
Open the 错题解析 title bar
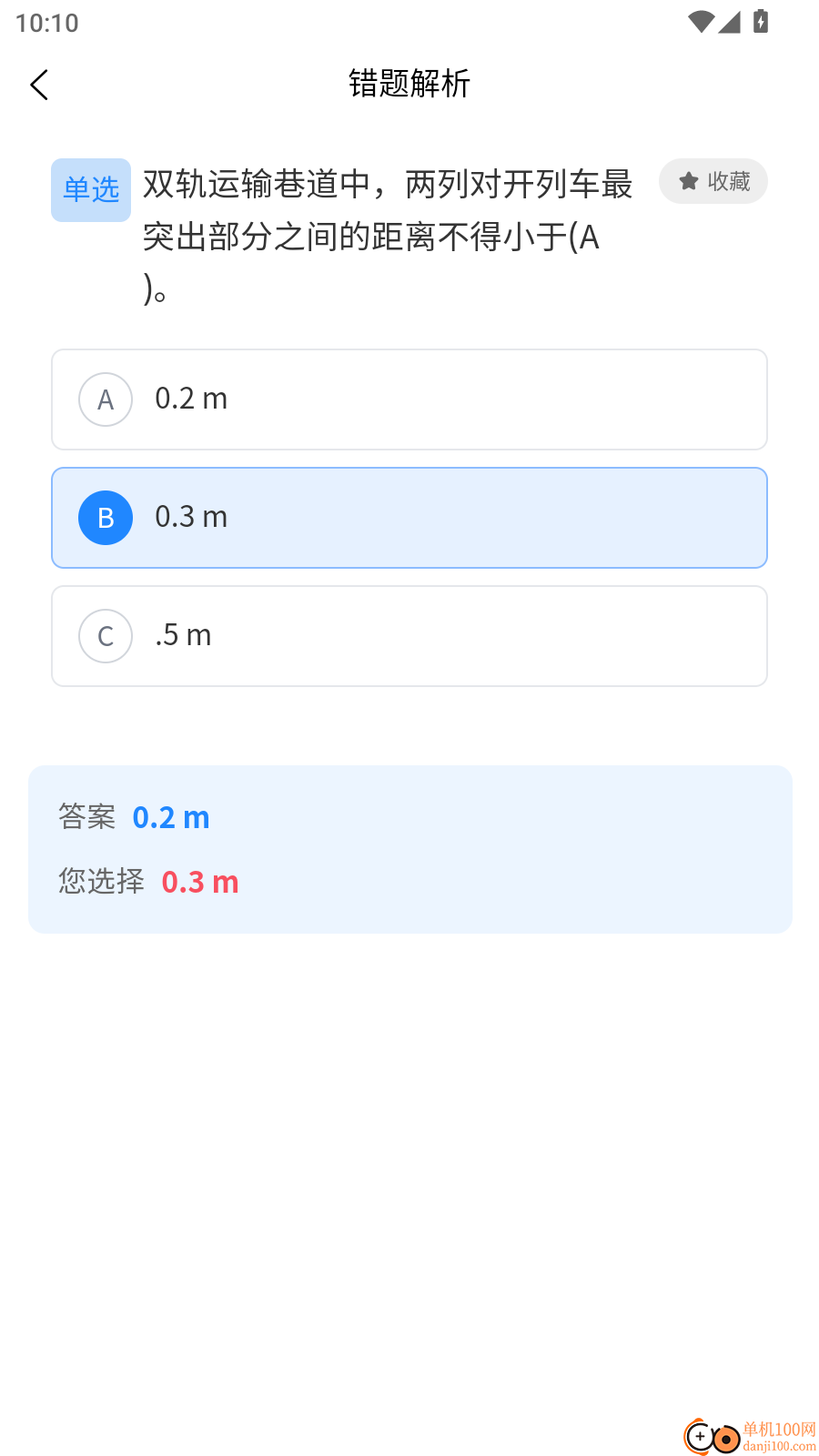(x=409, y=84)
